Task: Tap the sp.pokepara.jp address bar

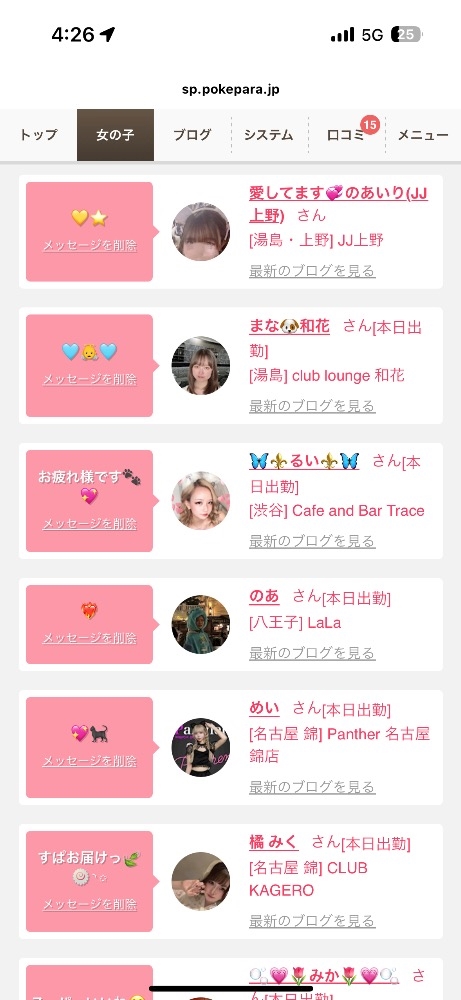Action: click(230, 89)
